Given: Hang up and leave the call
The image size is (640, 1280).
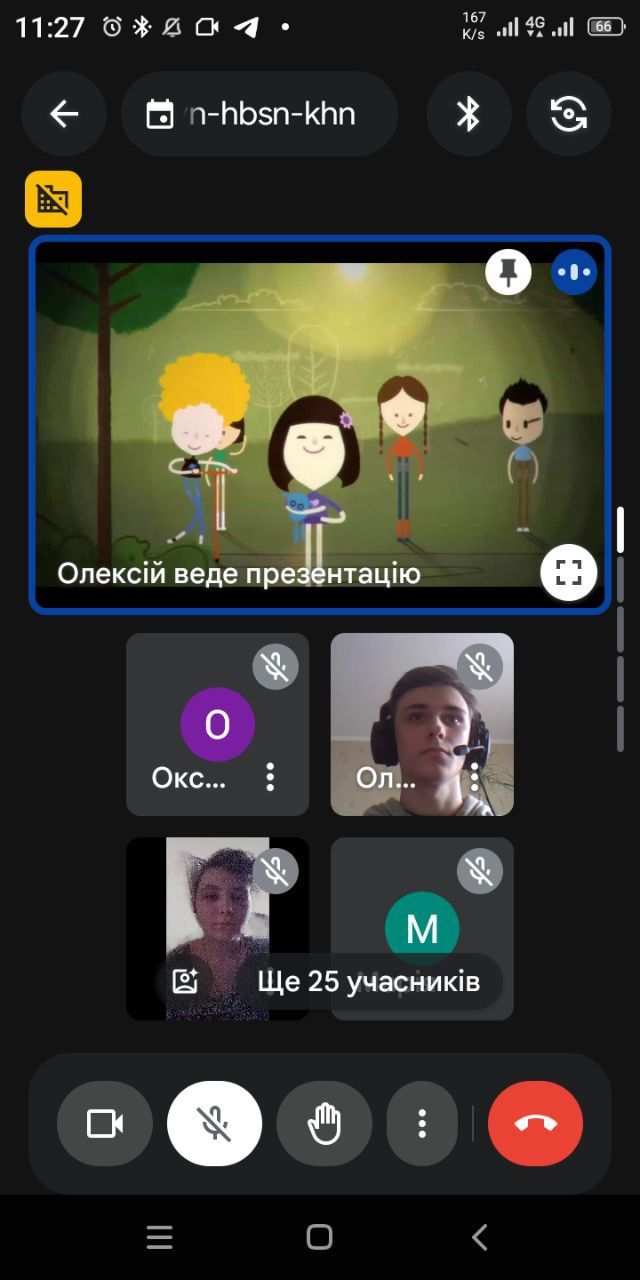Looking at the screenshot, I should point(535,1124).
